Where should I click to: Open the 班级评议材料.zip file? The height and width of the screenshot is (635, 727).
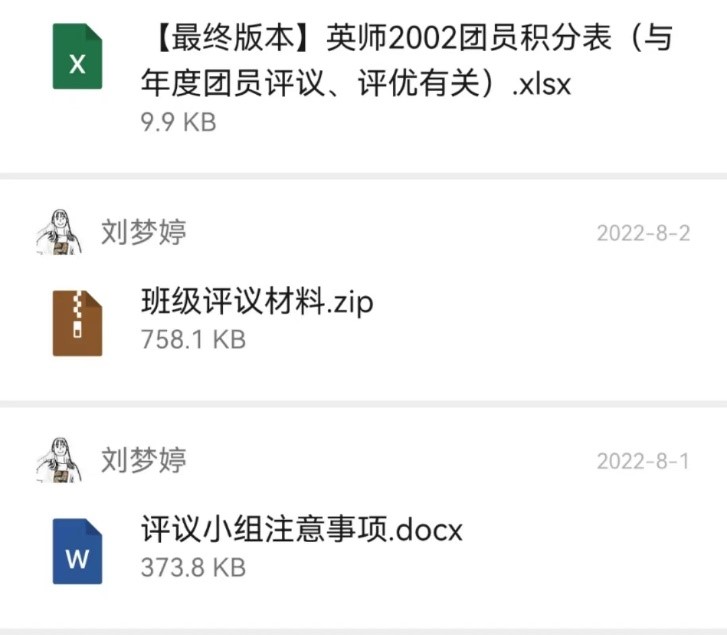pyautogui.click(x=258, y=301)
